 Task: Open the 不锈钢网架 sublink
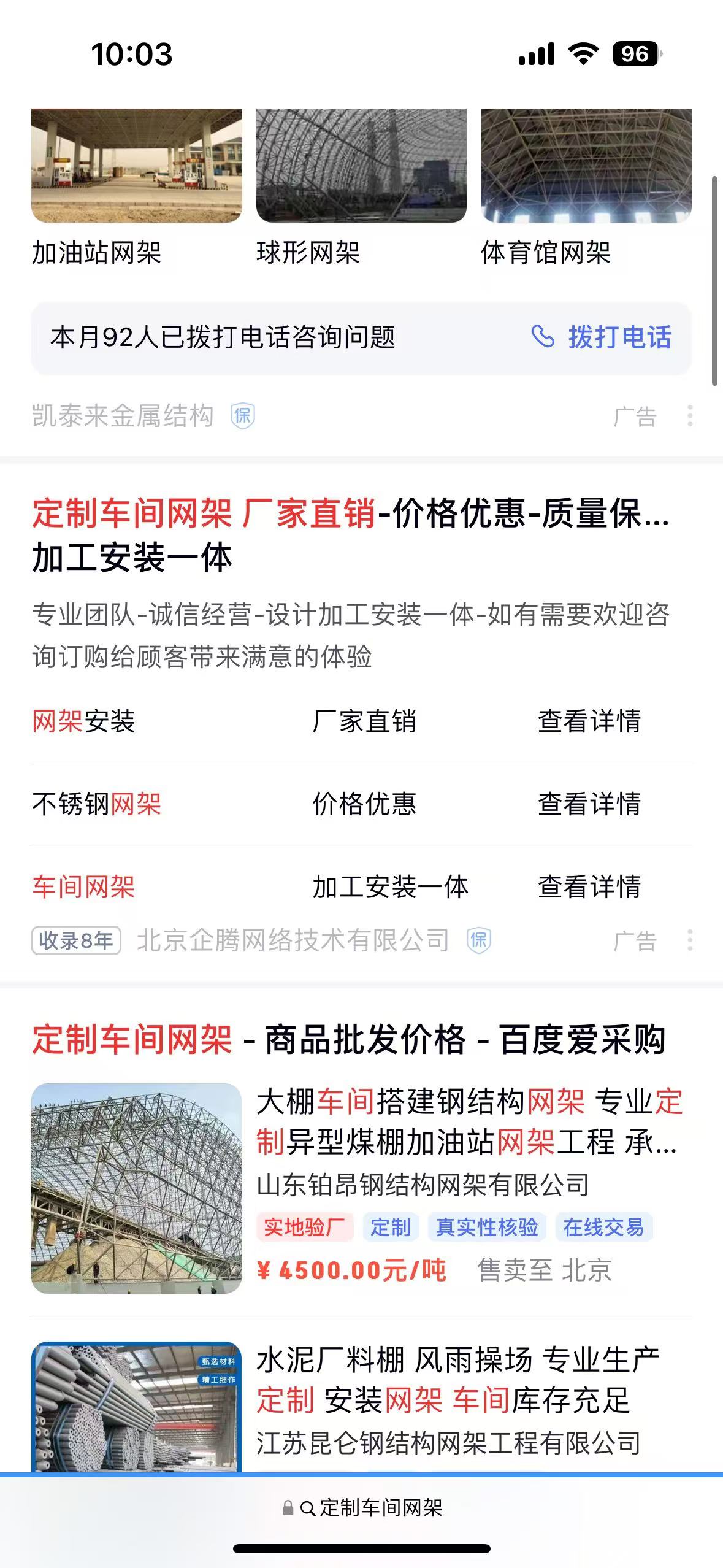click(96, 804)
